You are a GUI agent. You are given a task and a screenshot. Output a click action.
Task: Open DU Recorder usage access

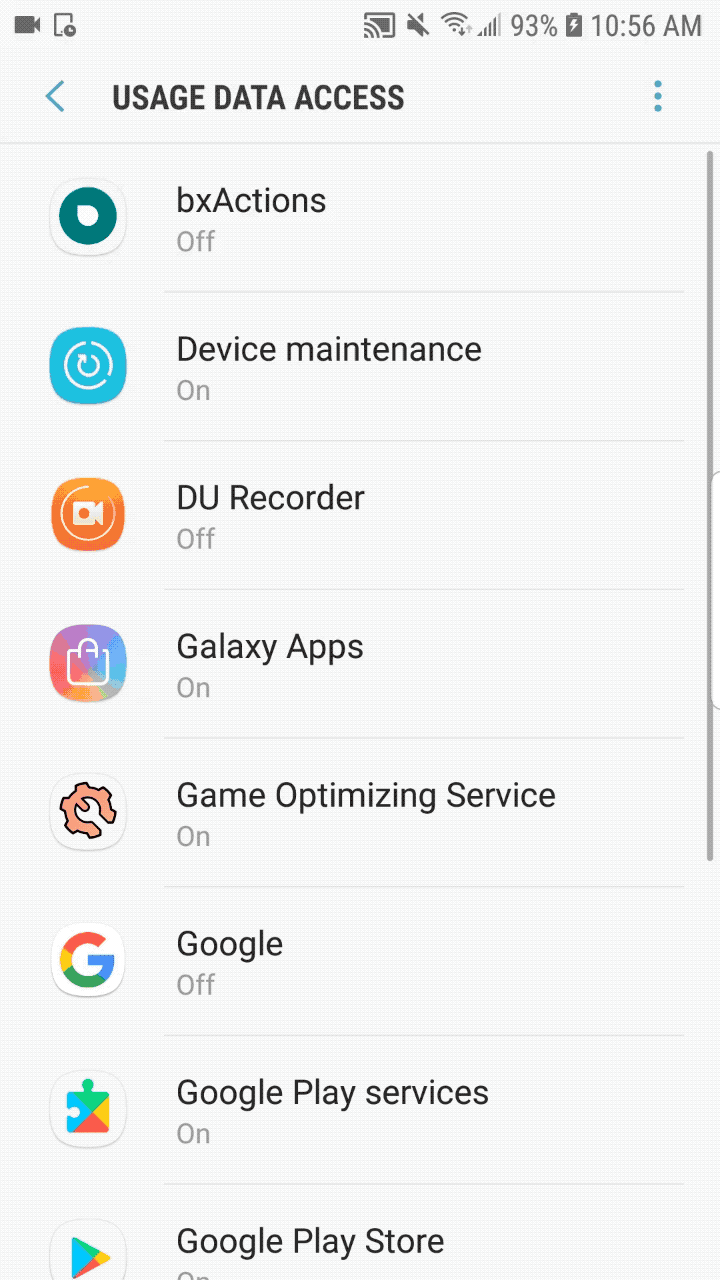click(360, 516)
